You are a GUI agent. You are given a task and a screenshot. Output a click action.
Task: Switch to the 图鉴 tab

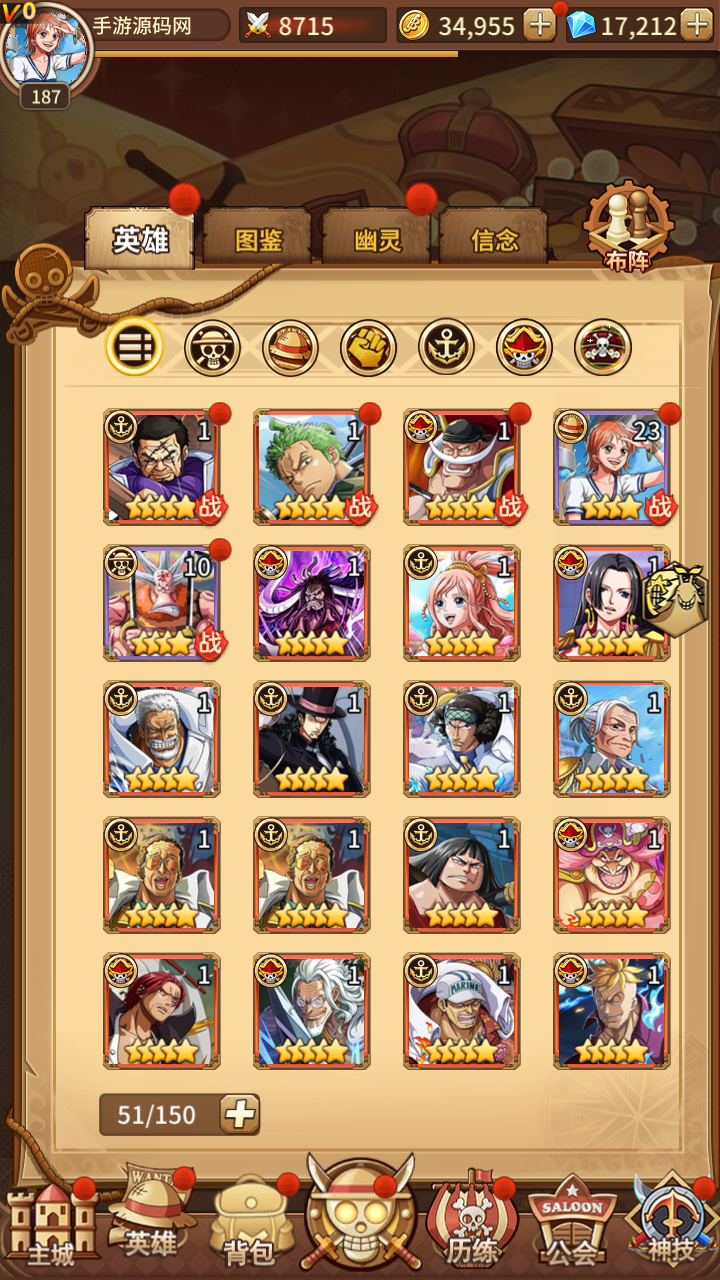(258, 239)
